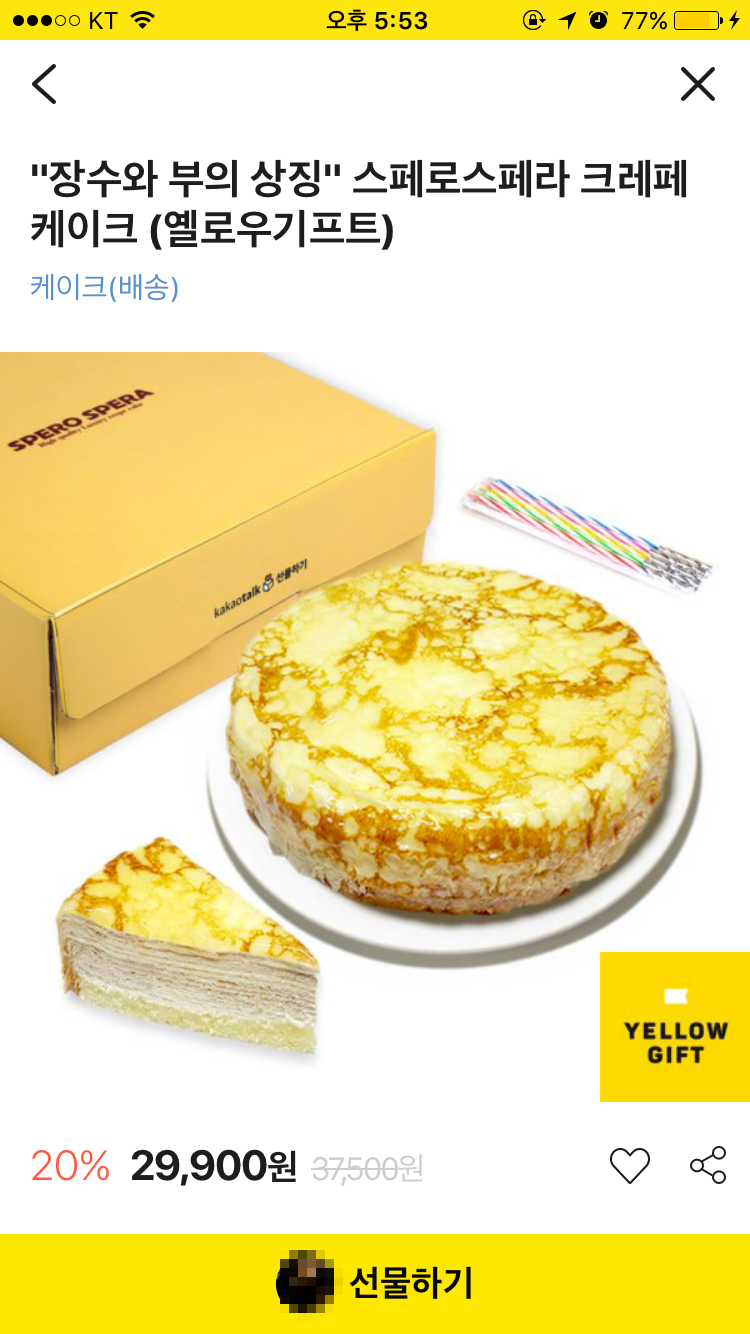Go back using the top-left arrow
Screen dimensions: 750x1334
tap(44, 84)
